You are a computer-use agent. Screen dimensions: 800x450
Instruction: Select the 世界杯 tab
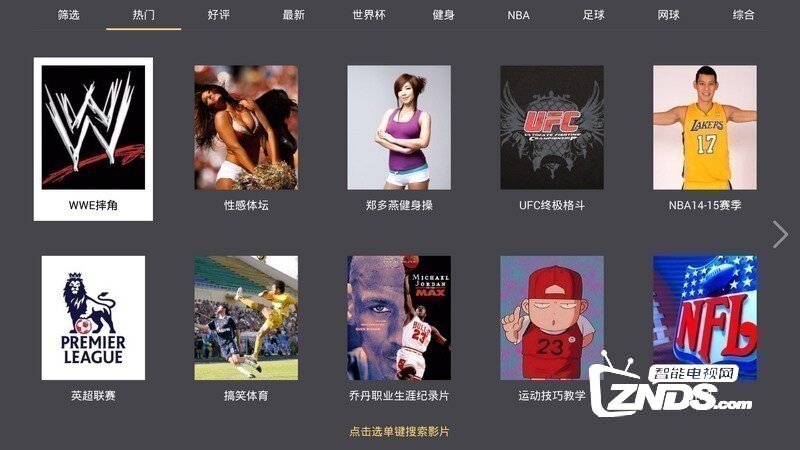[x=369, y=15]
